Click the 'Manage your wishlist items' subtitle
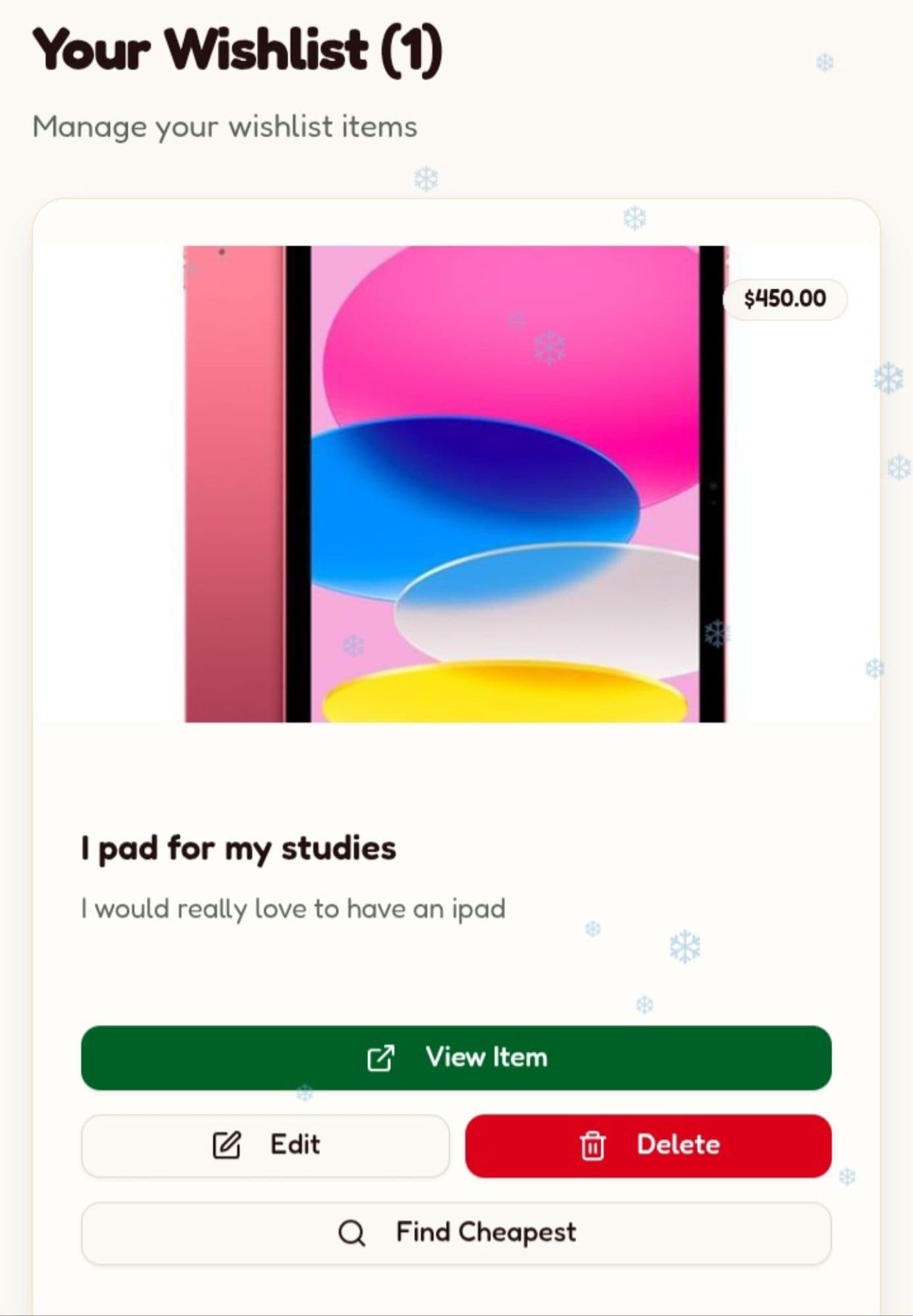The height and width of the screenshot is (1316, 913). coord(225,126)
